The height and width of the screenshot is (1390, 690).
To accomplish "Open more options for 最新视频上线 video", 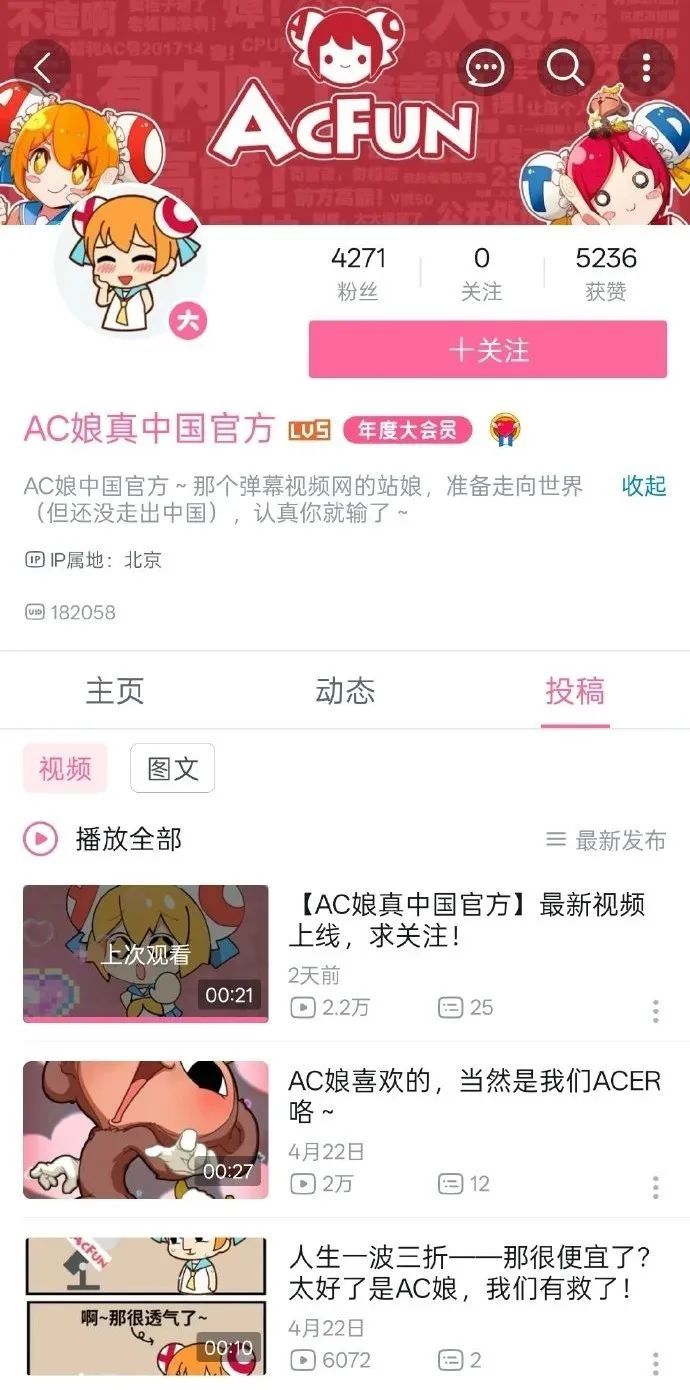I will (x=655, y=1011).
